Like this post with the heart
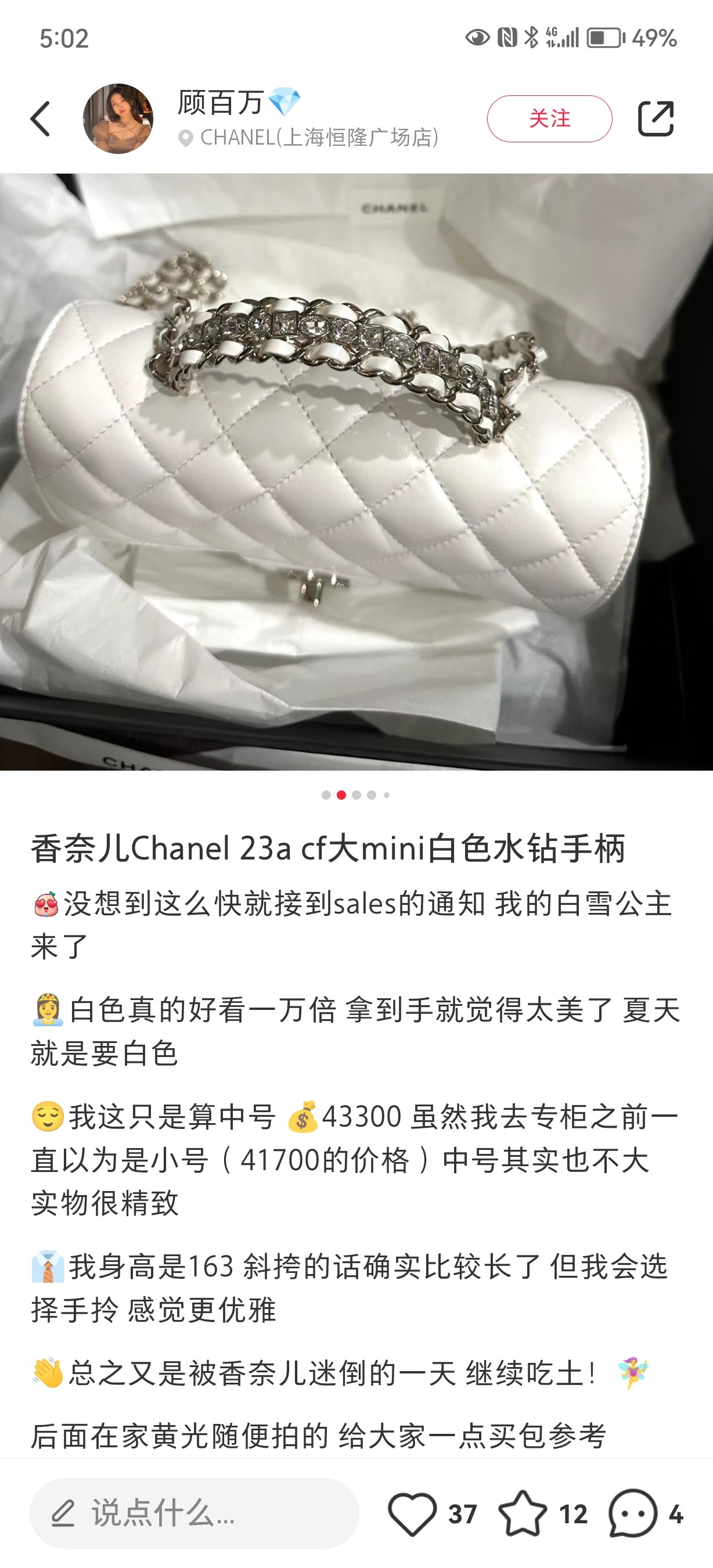The image size is (713, 1568). [x=412, y=1513]
